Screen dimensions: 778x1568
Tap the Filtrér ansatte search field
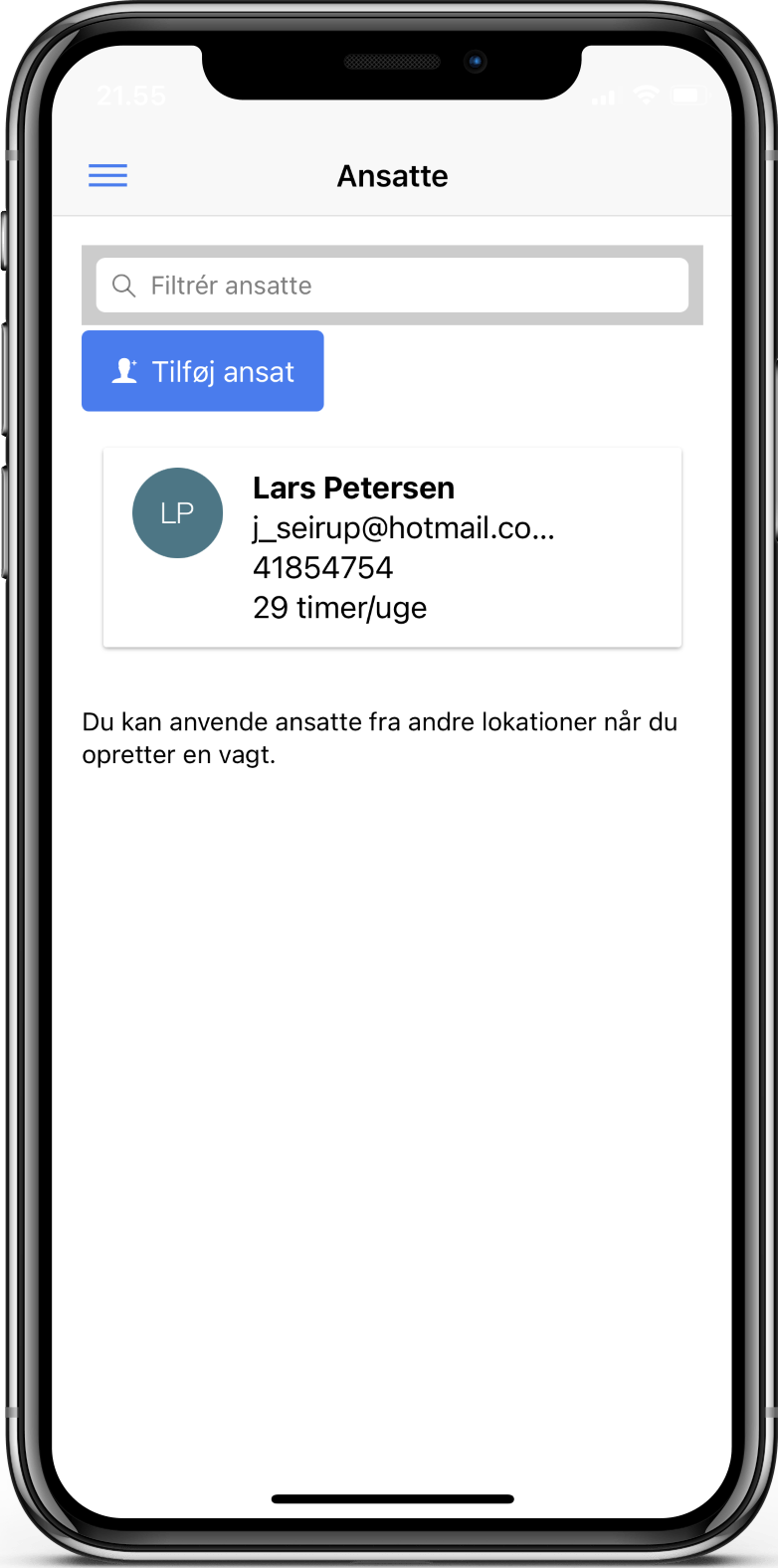coord(392,286)
